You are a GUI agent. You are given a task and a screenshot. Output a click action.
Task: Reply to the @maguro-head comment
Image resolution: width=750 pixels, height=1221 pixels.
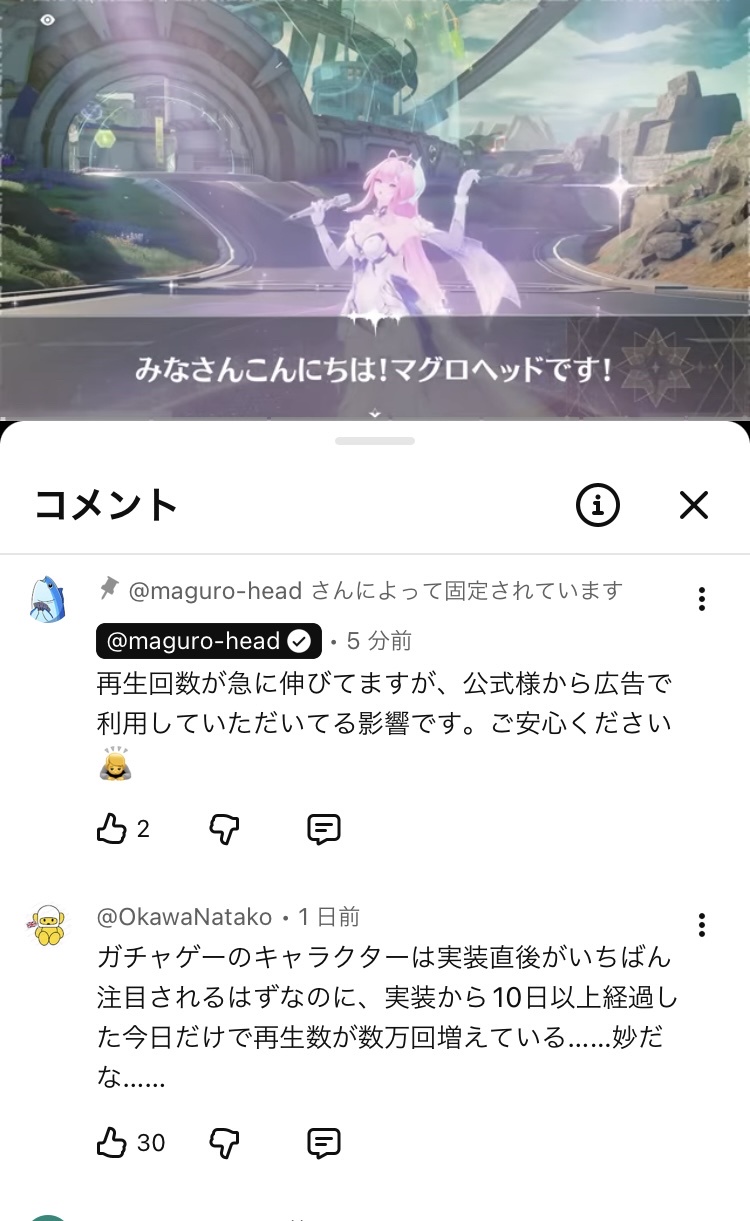[324, 828]
